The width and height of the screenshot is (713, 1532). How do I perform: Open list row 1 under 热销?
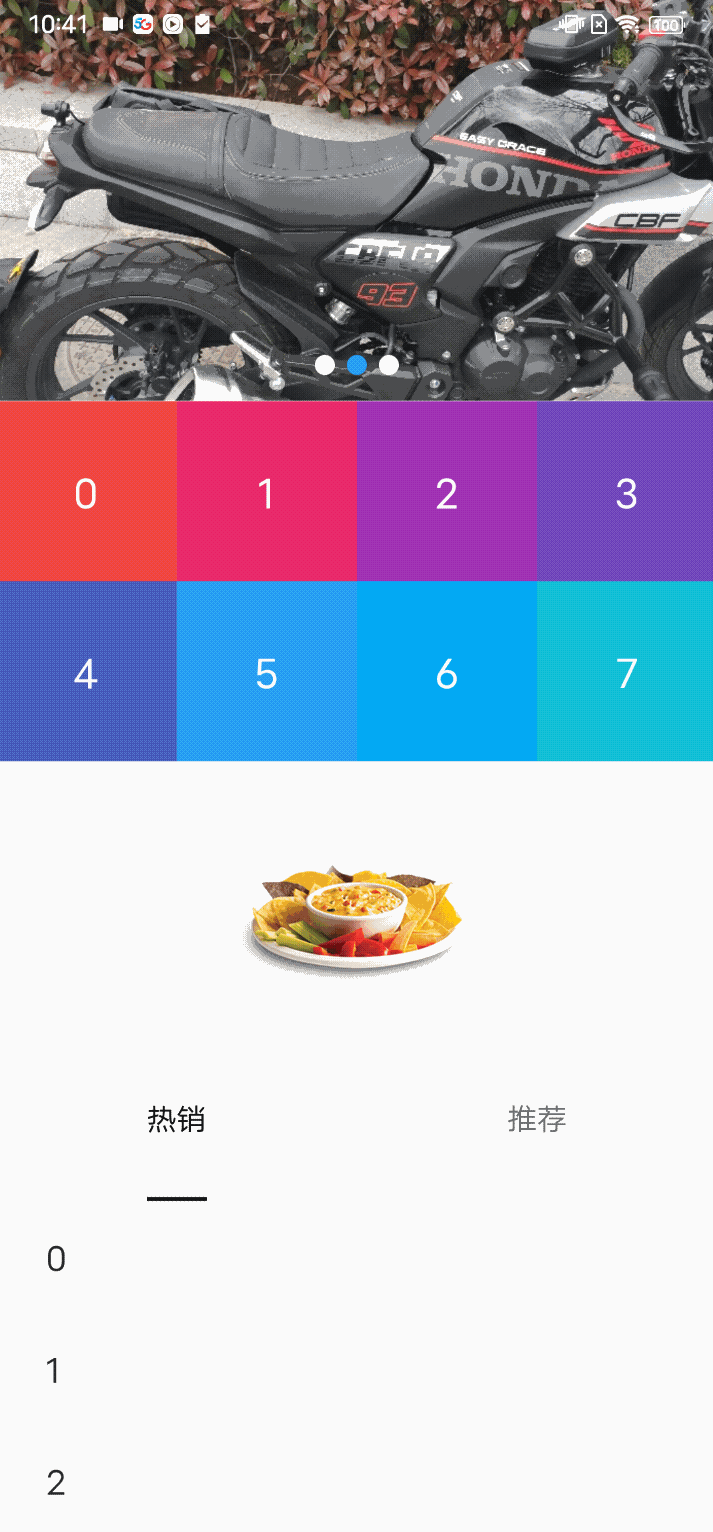click(356, 1370)
